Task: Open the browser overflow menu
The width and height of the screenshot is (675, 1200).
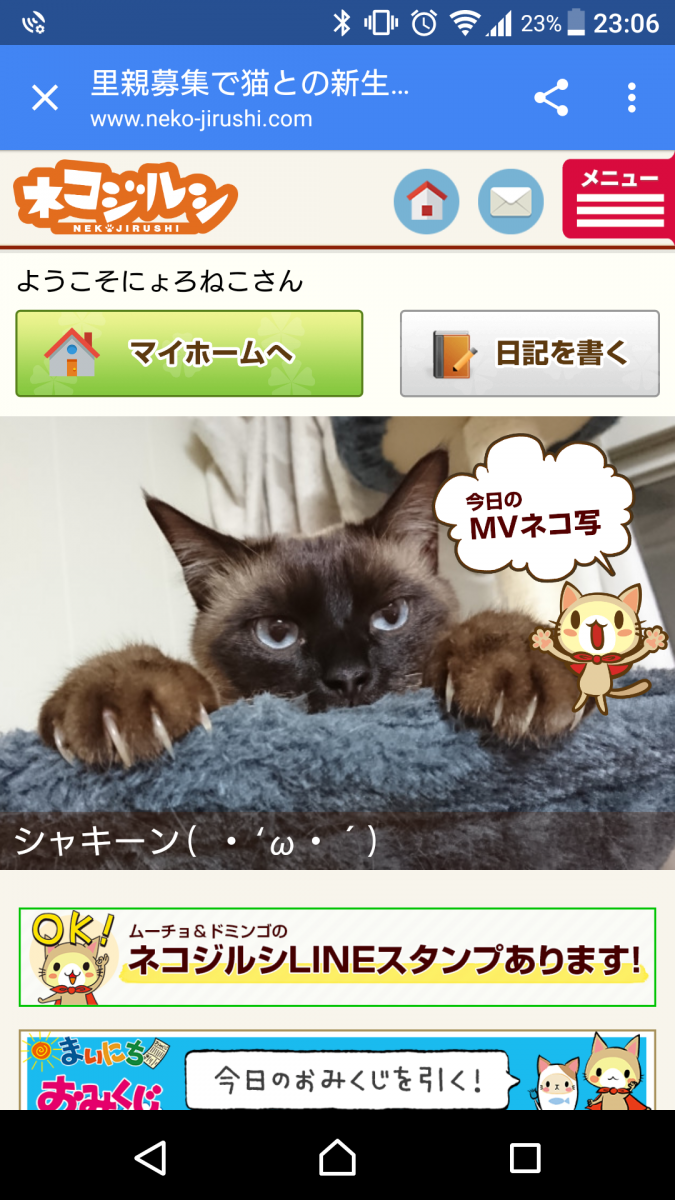Action: [x=632, y=98]
